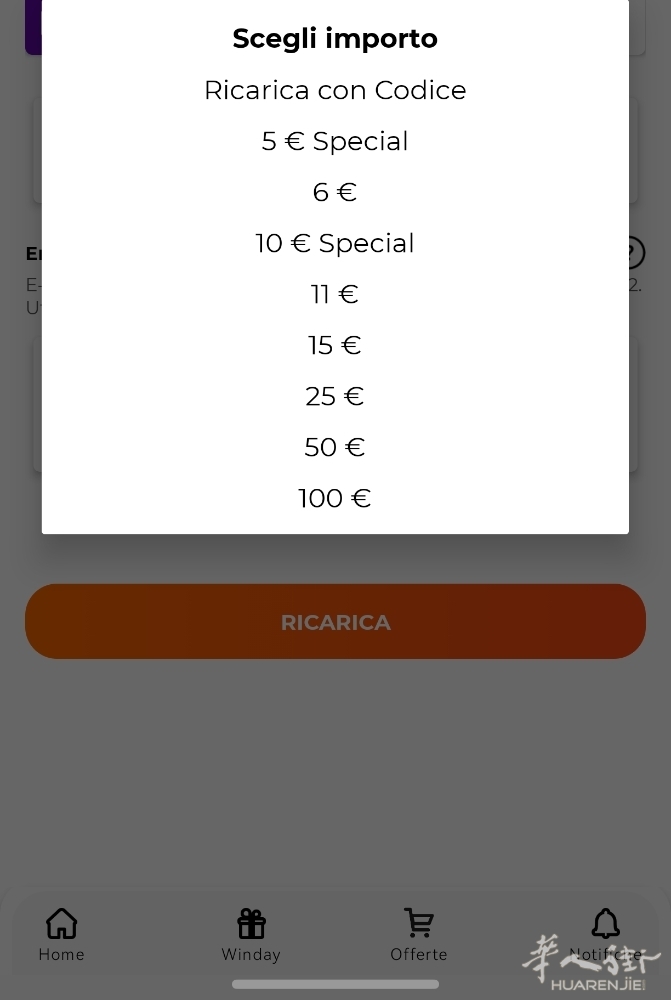This screenshot has height=1000, width=671.
Task: Pick the 25 € amount
Action: click(335, 396)
